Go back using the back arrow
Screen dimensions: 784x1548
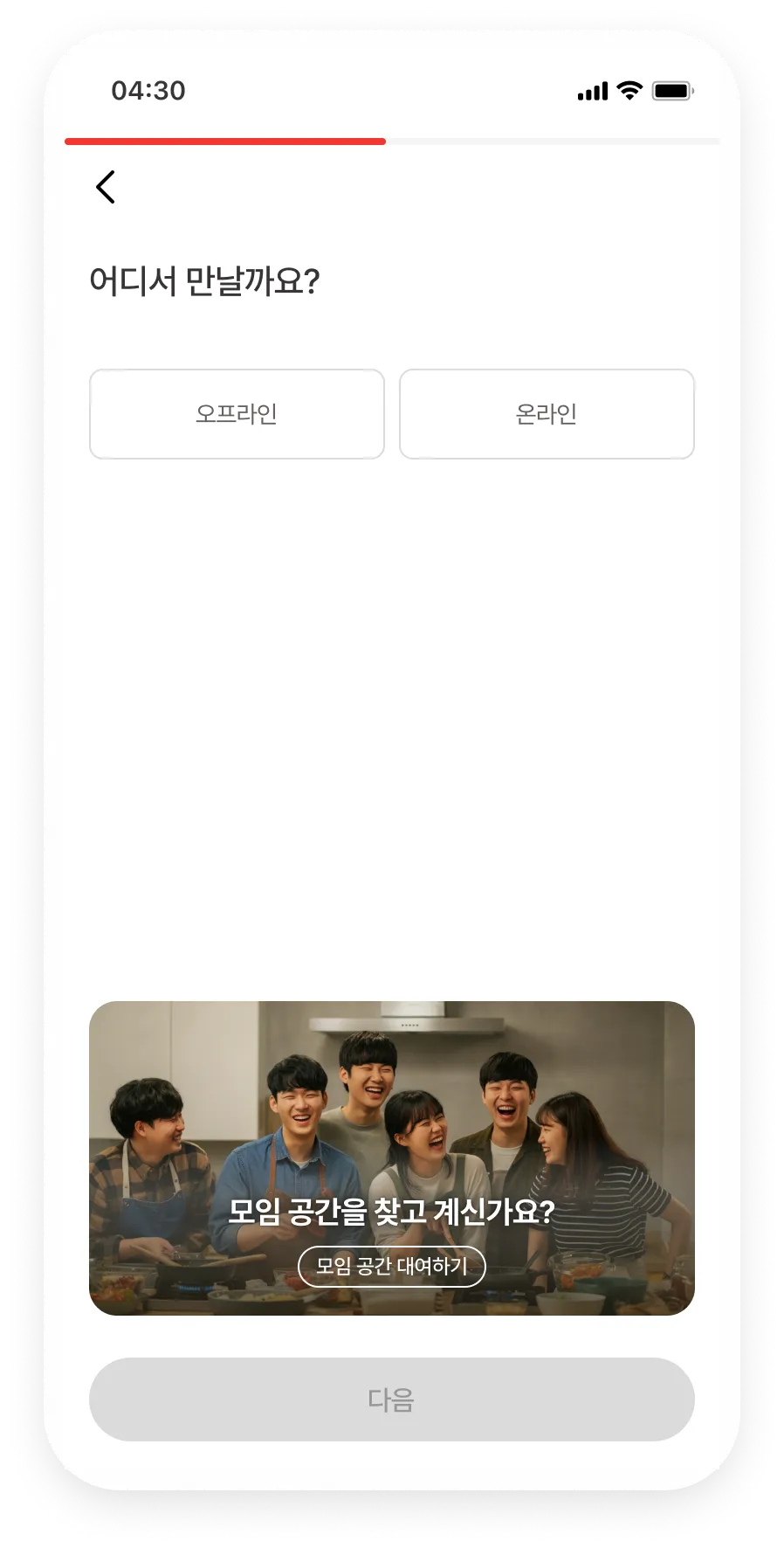(106, 187)
